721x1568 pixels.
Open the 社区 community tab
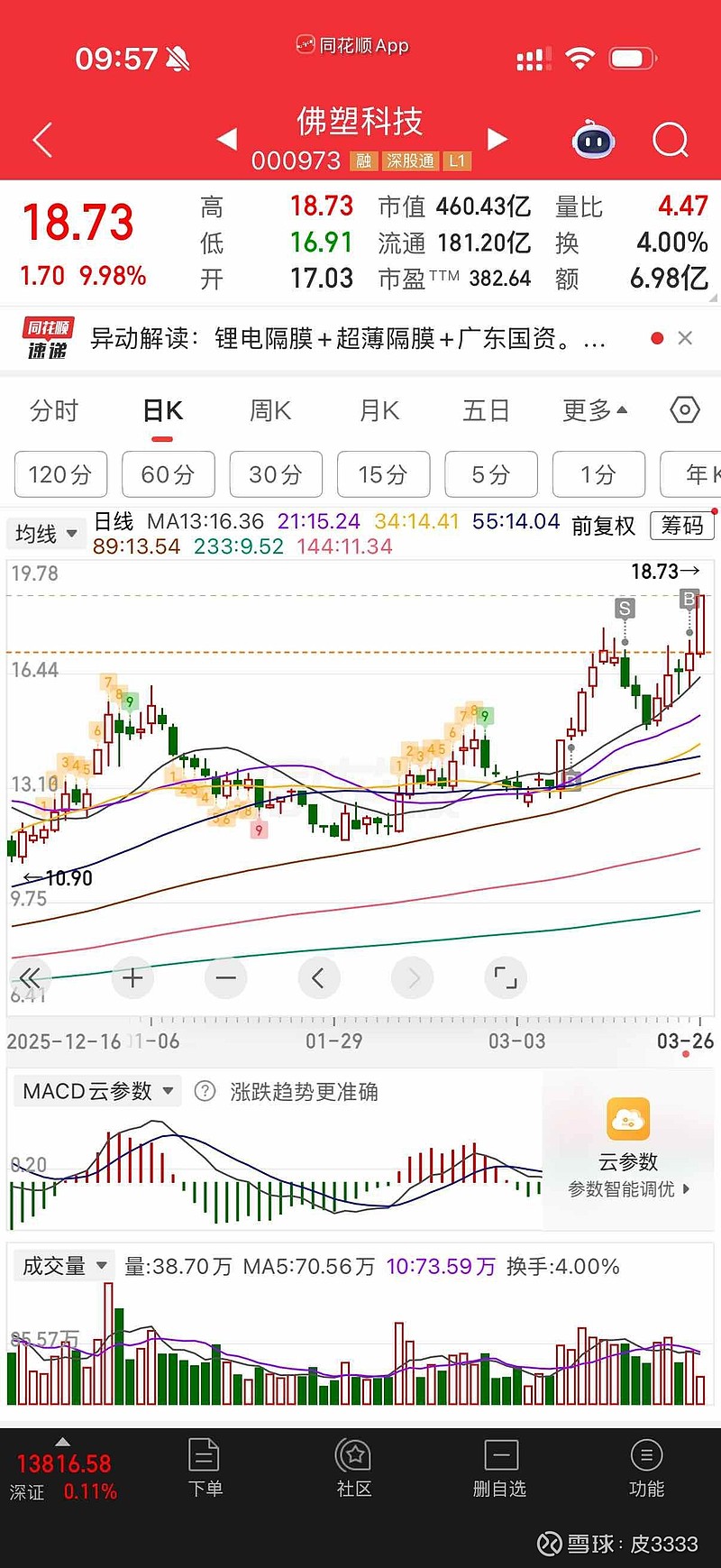[354, 1468]
